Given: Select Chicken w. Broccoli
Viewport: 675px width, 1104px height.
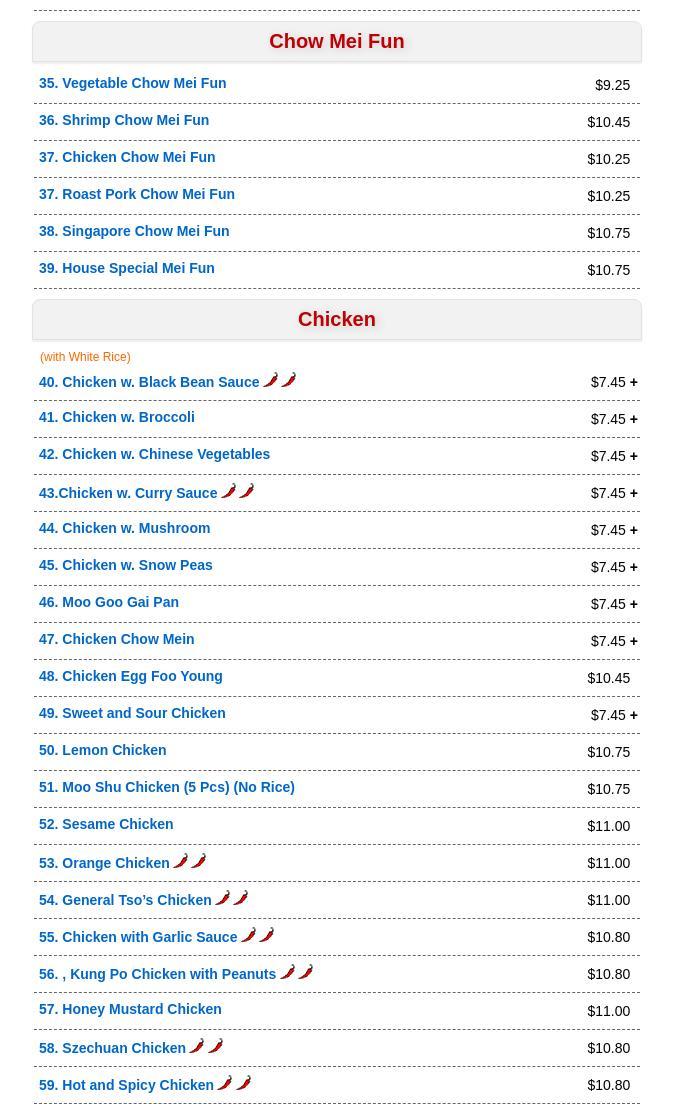Looking at the screenshot, I should tap(117, 417).
